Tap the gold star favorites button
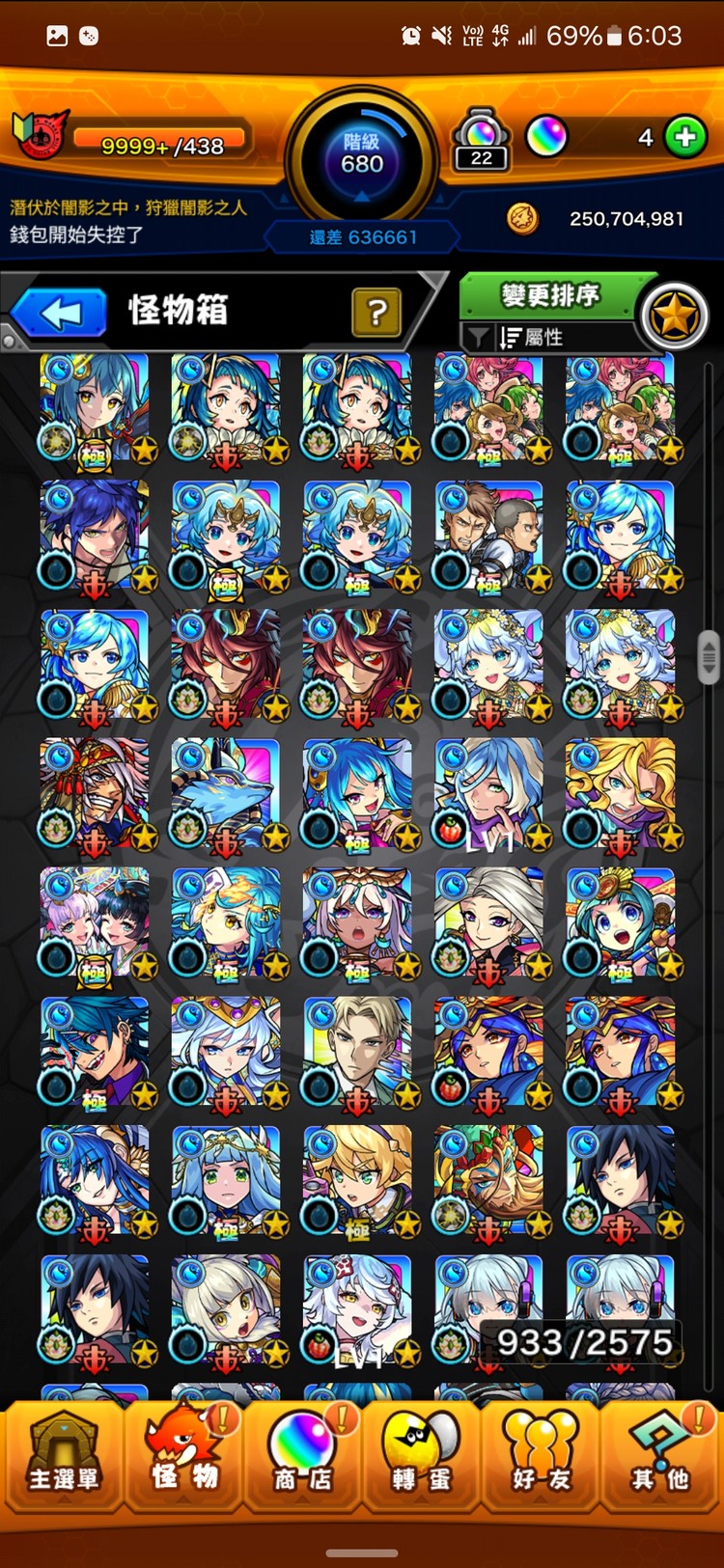724x1568 pixels. click(x=675, y=316)
